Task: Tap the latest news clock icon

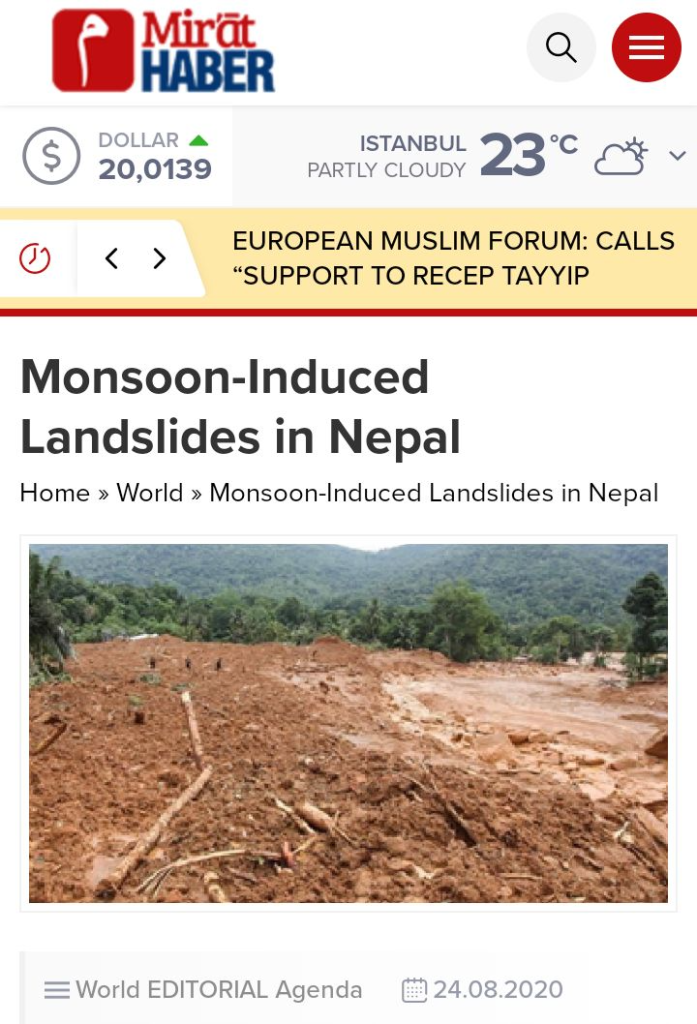Action: coord(35,259)
